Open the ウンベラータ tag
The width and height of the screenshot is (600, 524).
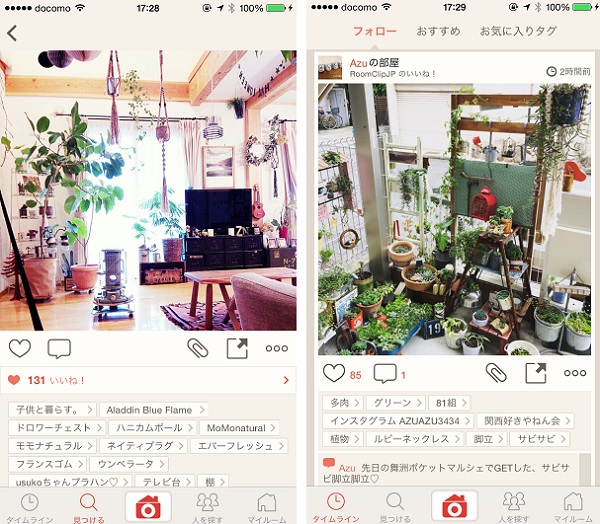(x=127, y=463)
